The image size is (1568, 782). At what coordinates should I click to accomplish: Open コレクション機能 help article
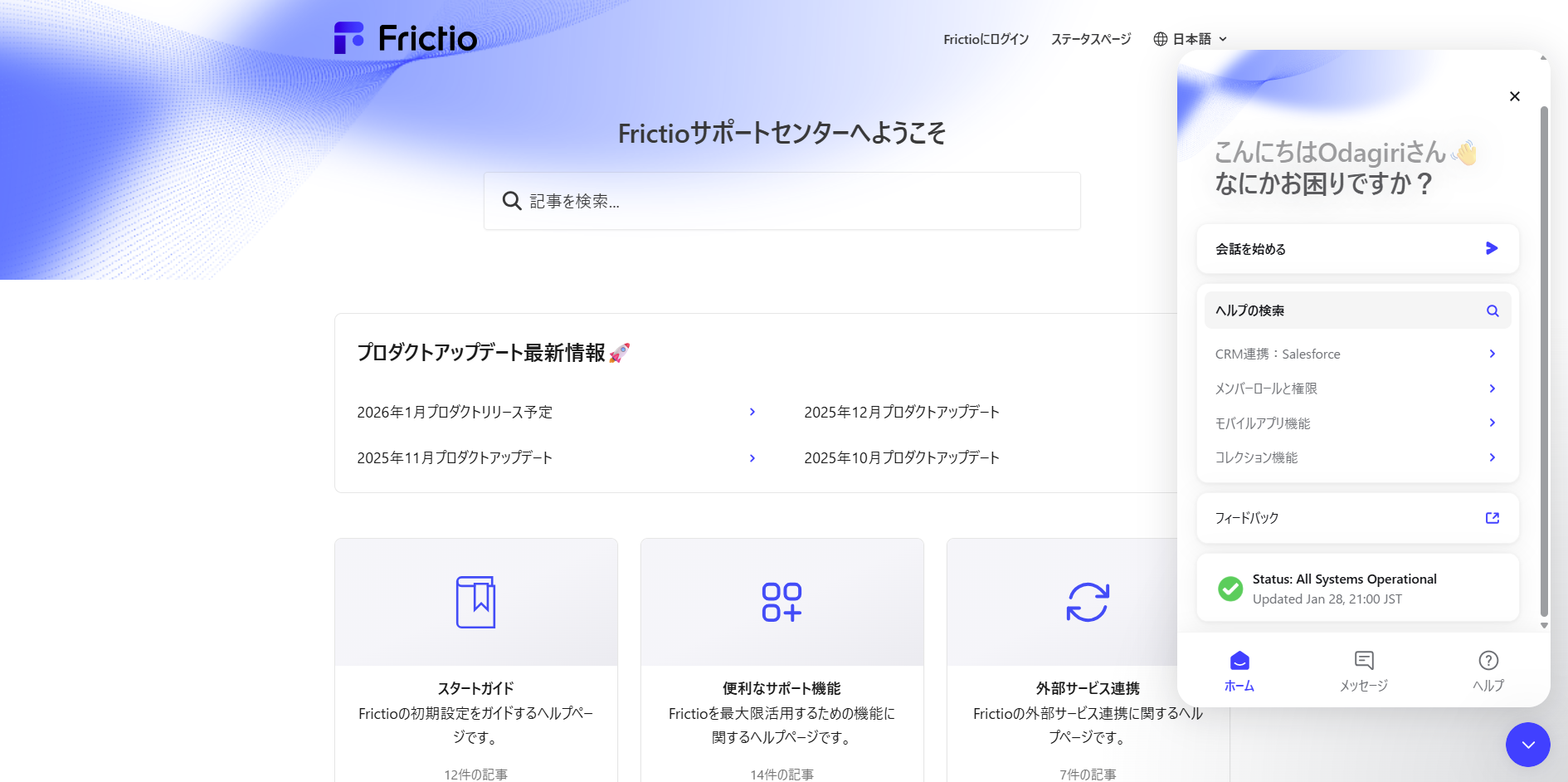1356,457
